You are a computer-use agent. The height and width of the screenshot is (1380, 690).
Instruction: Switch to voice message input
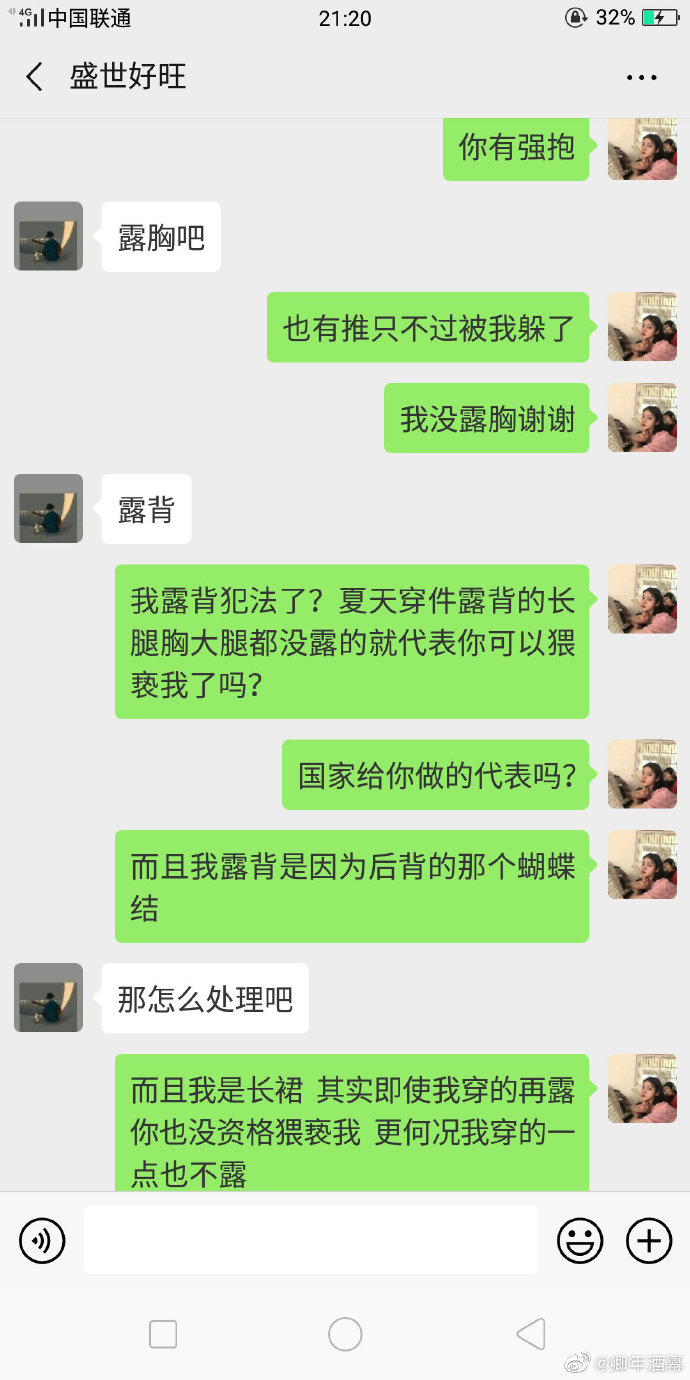pyautogui.click(x=42, y=1241)
